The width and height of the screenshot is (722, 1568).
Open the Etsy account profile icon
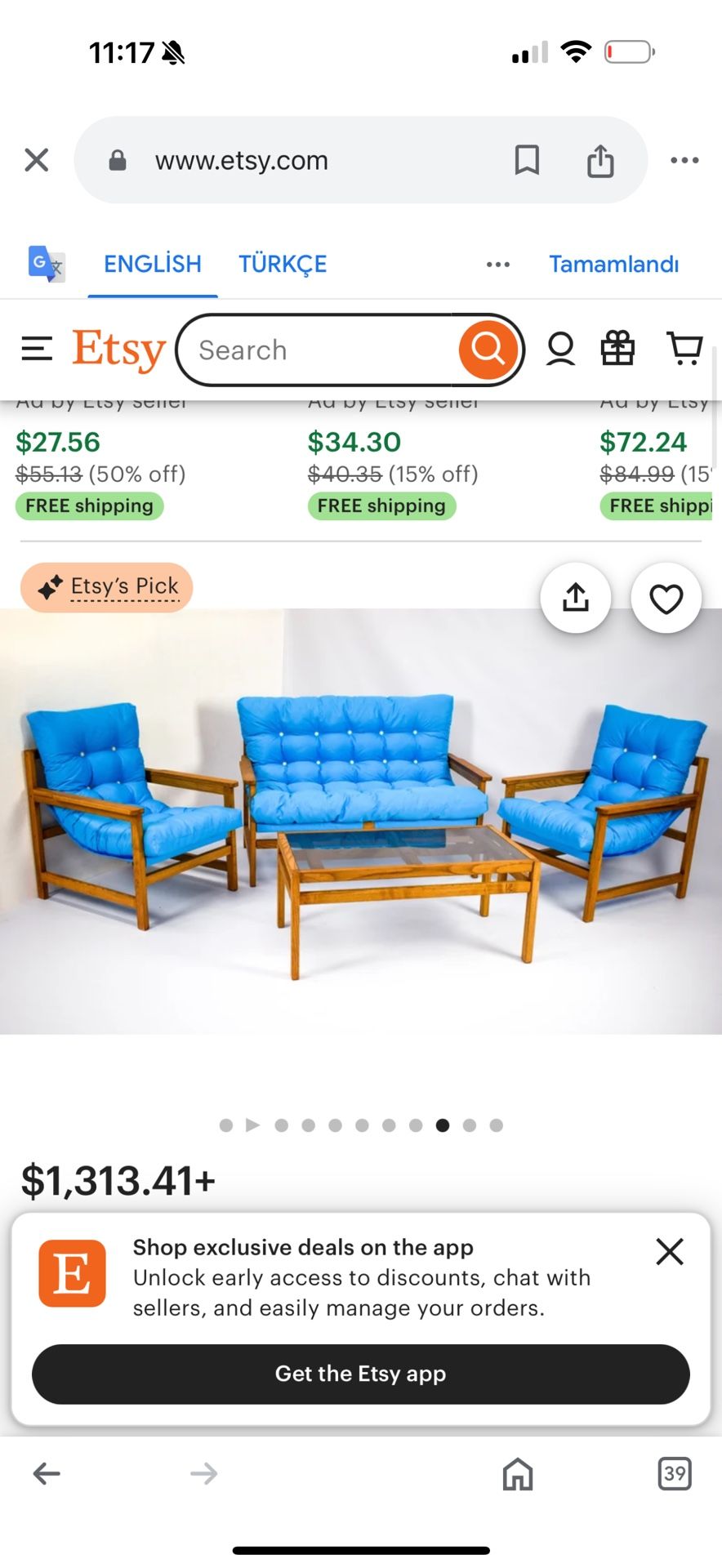pos(560,350)
